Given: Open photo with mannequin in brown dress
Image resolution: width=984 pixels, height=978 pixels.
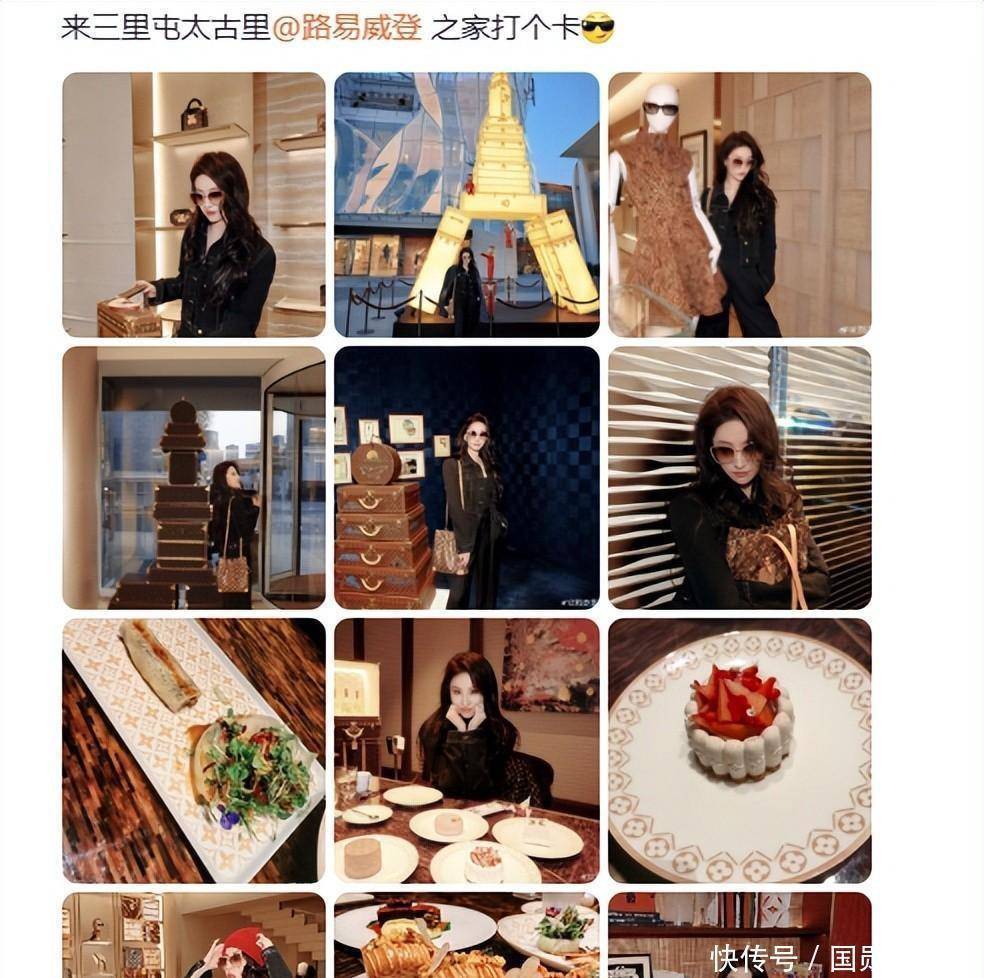Looking at the screenshot, I should pos(739,204).
